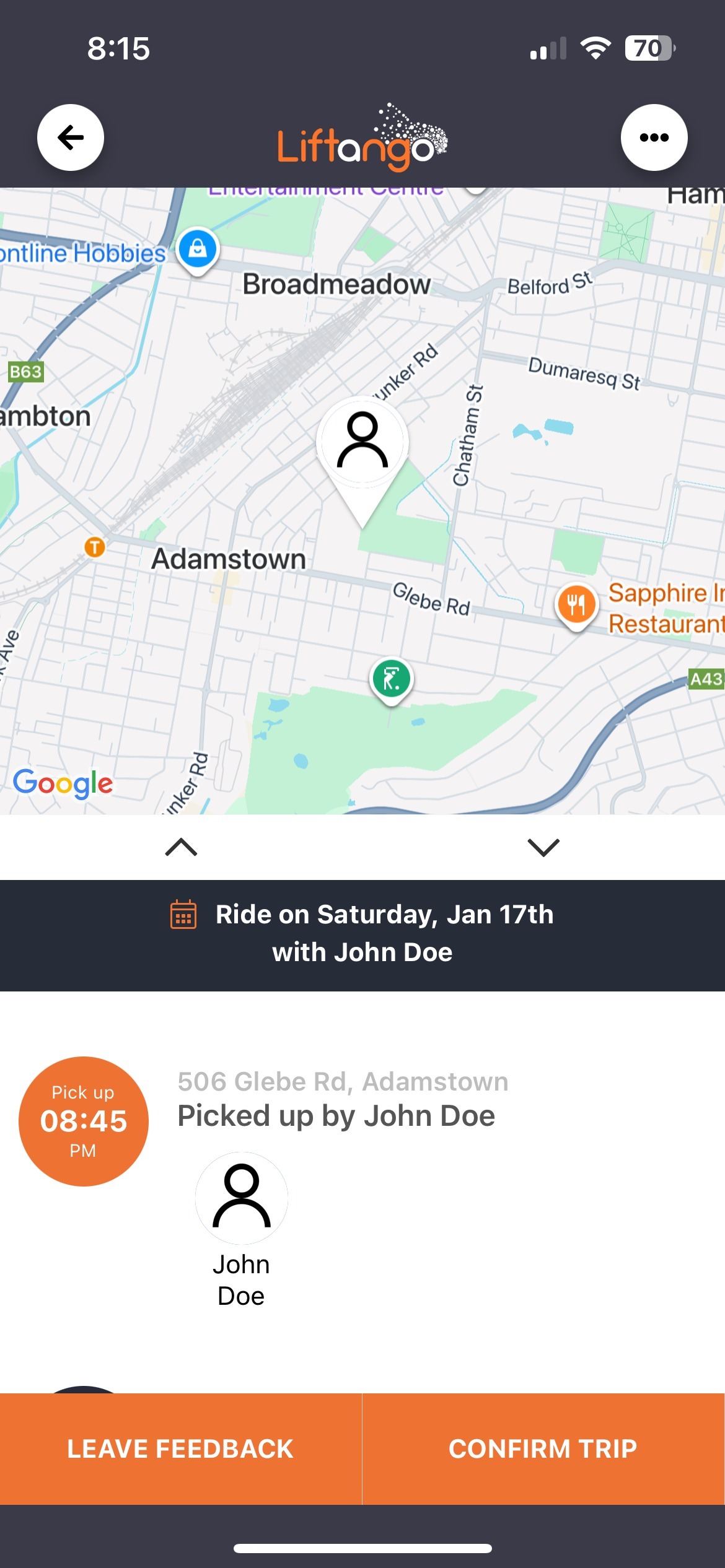The height and width of the screenshot is (1568, 725).
Task: Open John Doe's passenger avatar
Action: (x=242, y=1197)
